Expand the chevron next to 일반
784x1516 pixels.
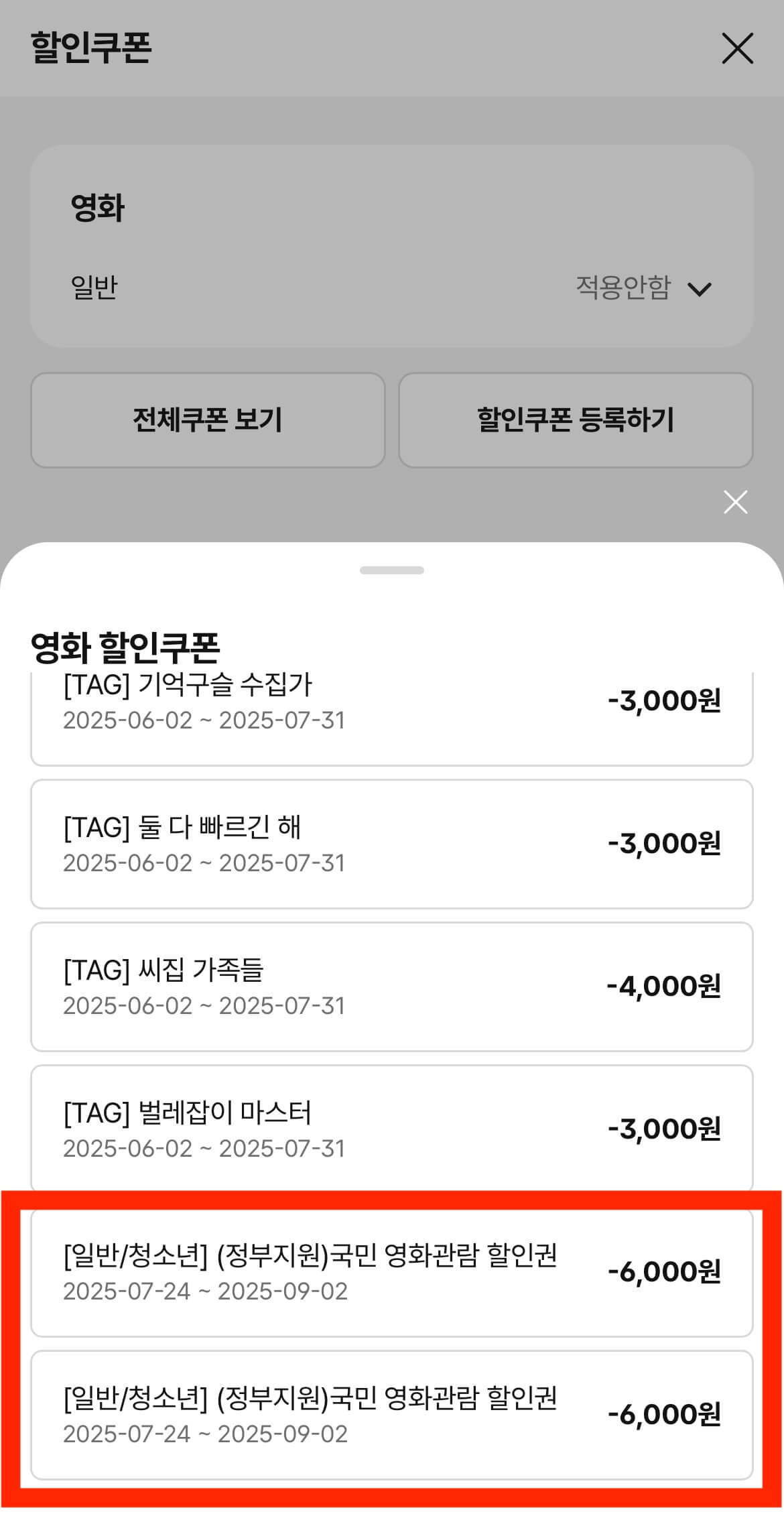coord(700,290)
